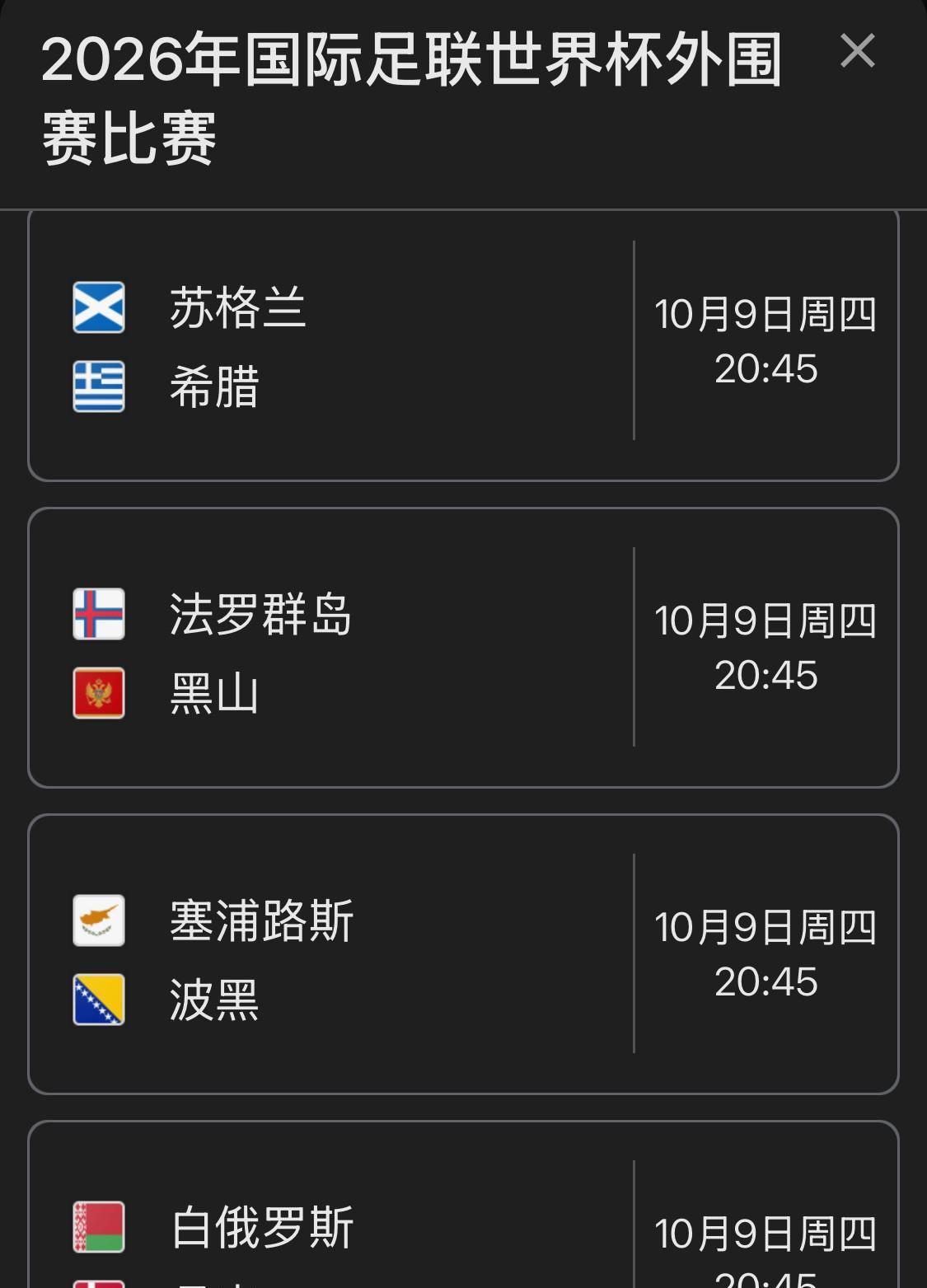The height and width of the screenshot is (1288, 927).
Task: View the 塞浦路斯 vs 波黑 match details
Action: 462,954
